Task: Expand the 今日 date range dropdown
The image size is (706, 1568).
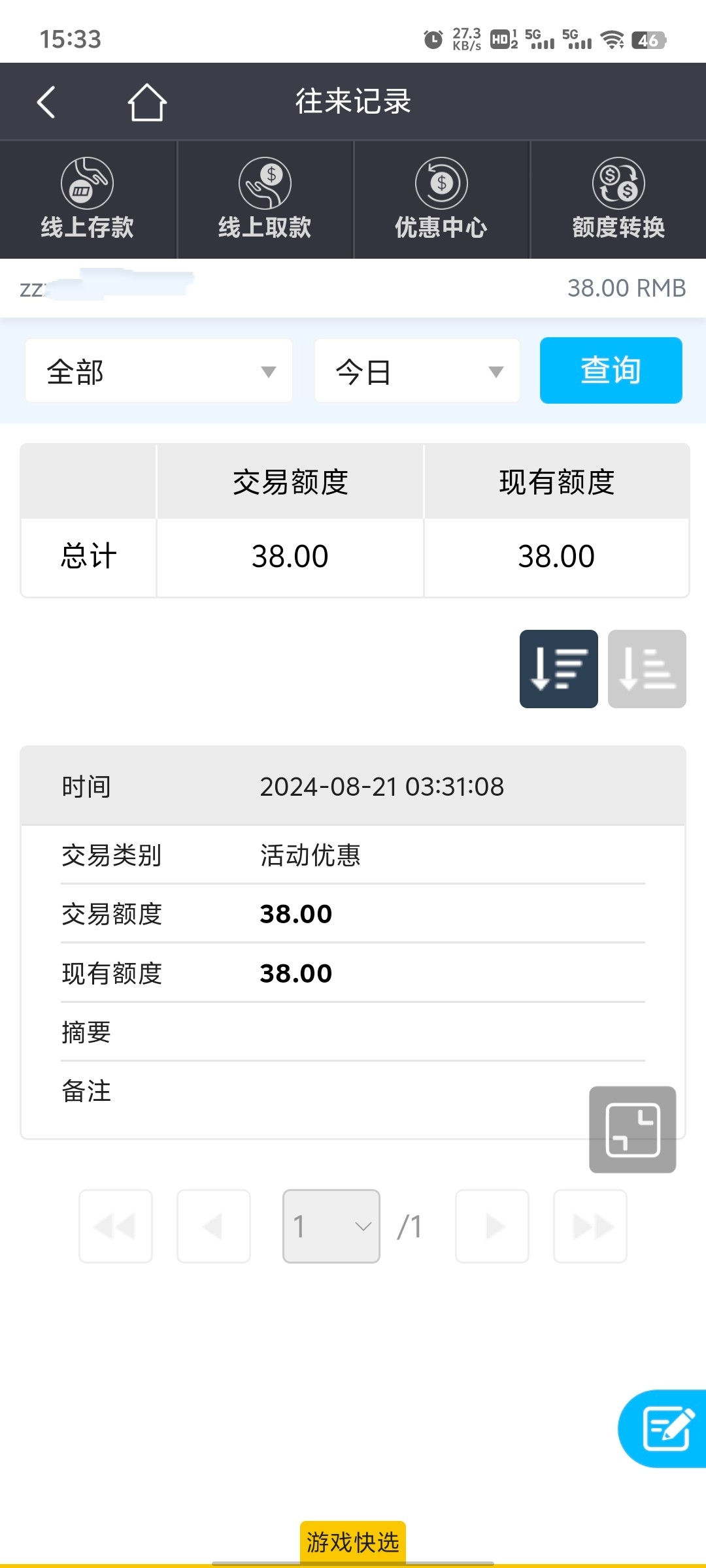Action: (x=417, y=371)
